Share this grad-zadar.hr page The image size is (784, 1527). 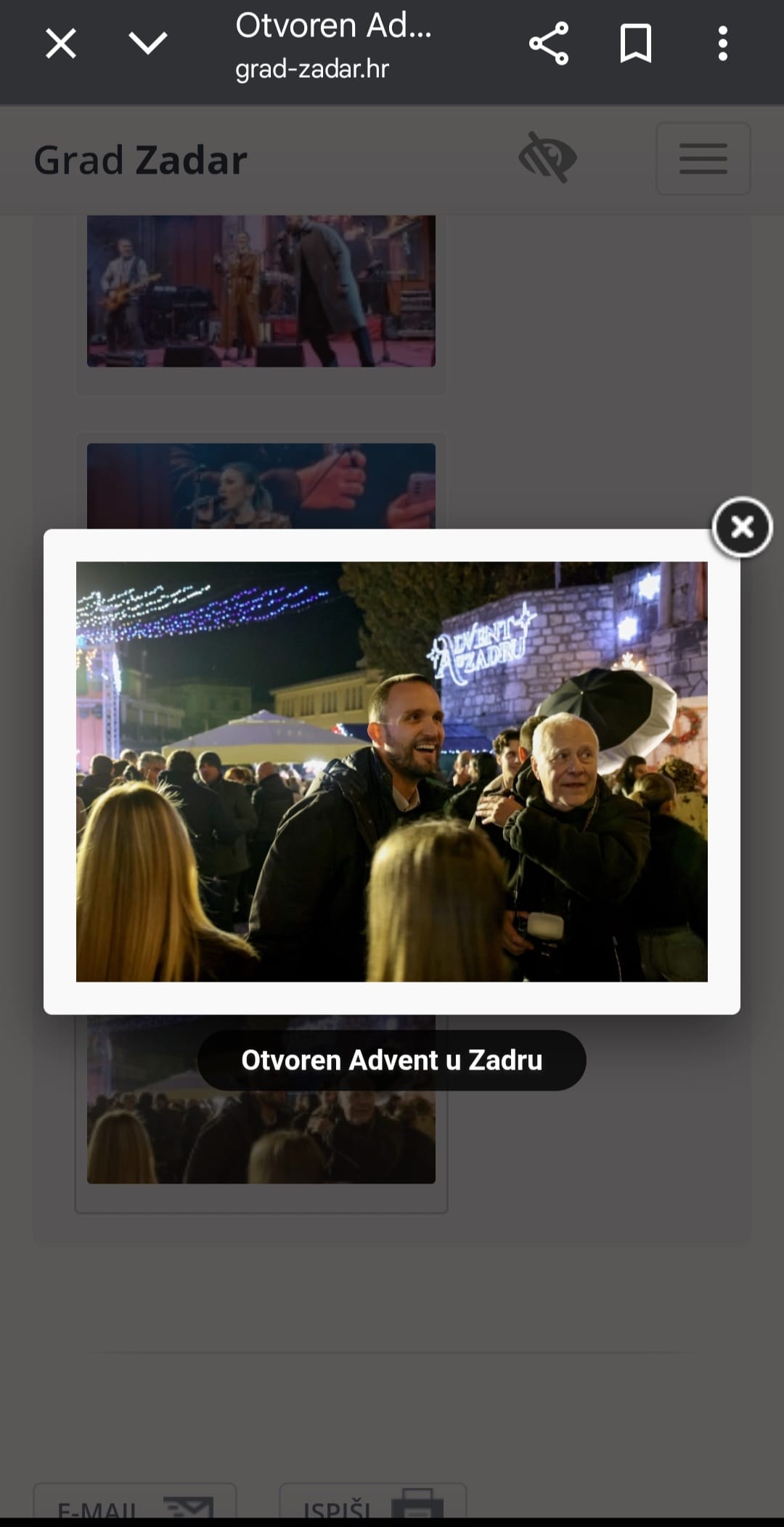(x=549, y=44)
